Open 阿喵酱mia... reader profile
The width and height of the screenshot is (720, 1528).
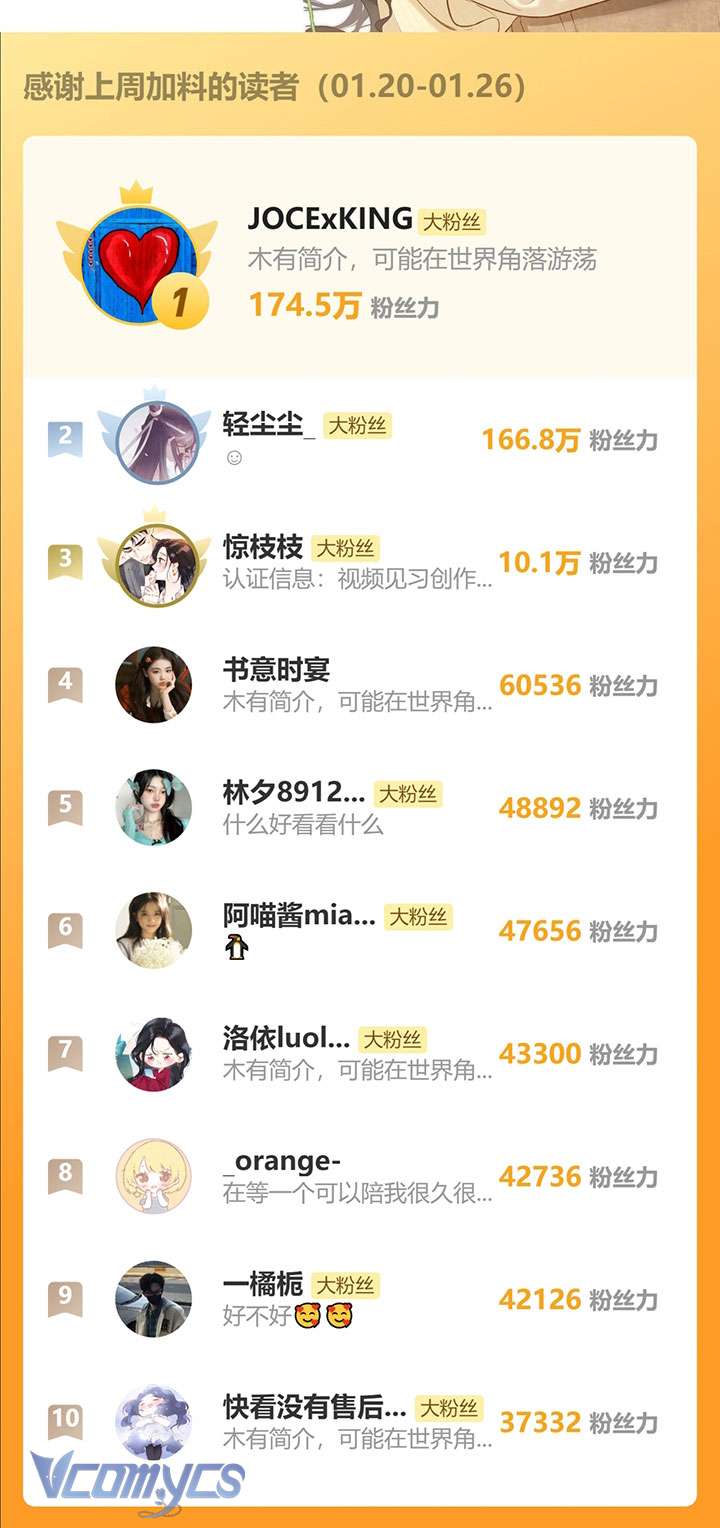point(298,916)
